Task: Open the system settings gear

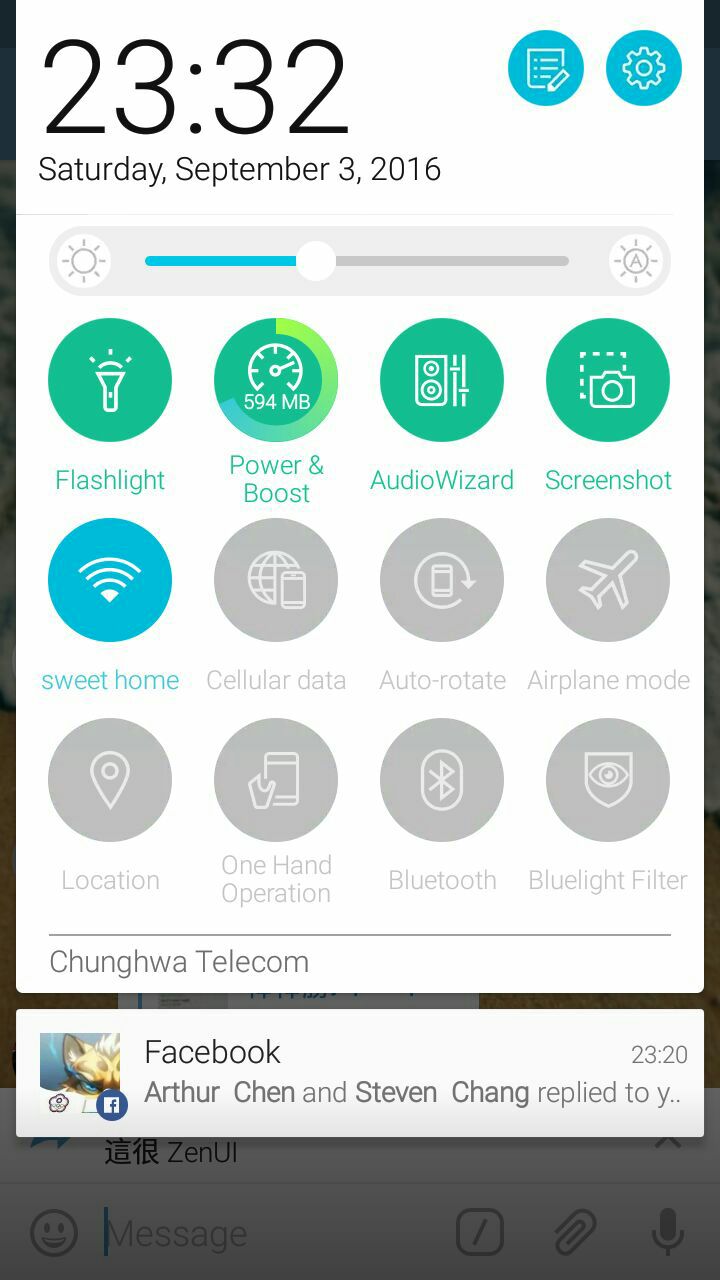Action: coord(643,68)
